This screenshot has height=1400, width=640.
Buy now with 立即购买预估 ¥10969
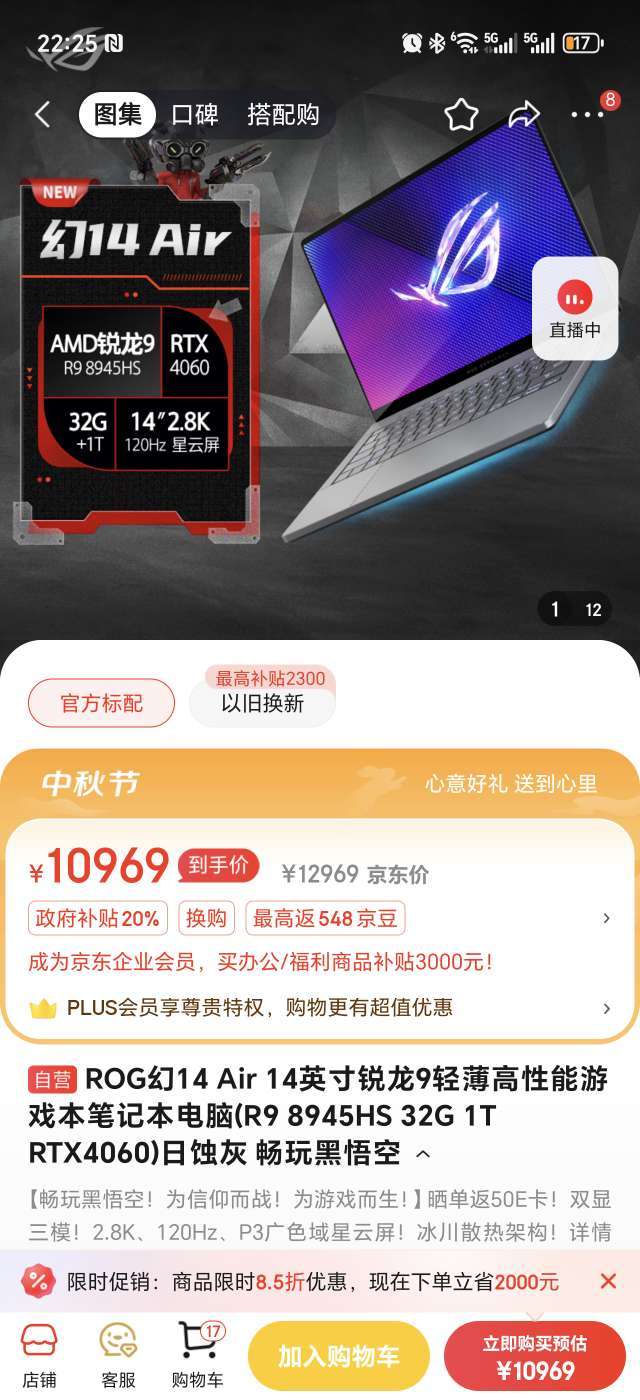pyautogui.click(x=535, y=1356)
